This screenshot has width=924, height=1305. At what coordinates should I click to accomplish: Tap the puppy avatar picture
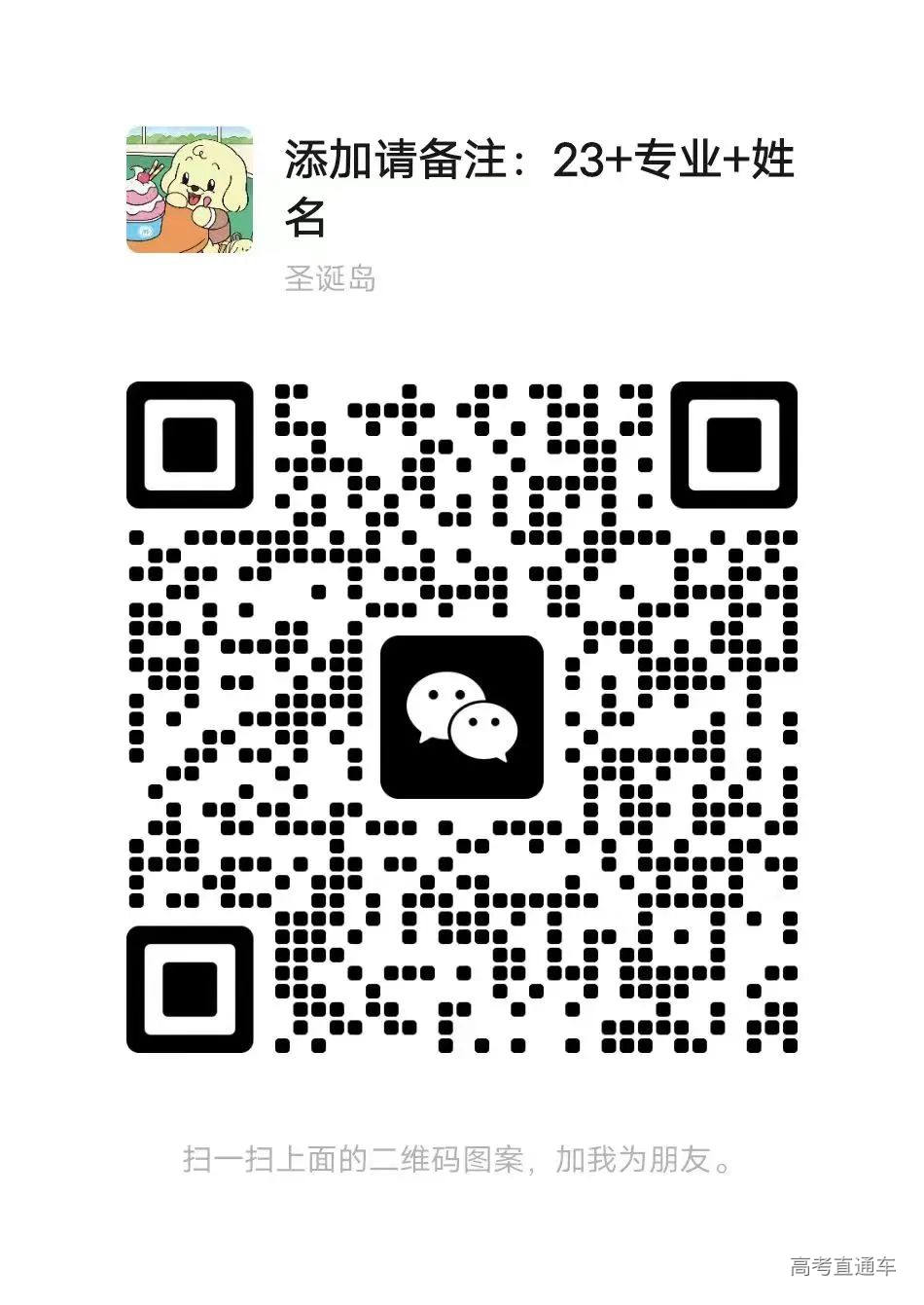[x=191, y=189]
